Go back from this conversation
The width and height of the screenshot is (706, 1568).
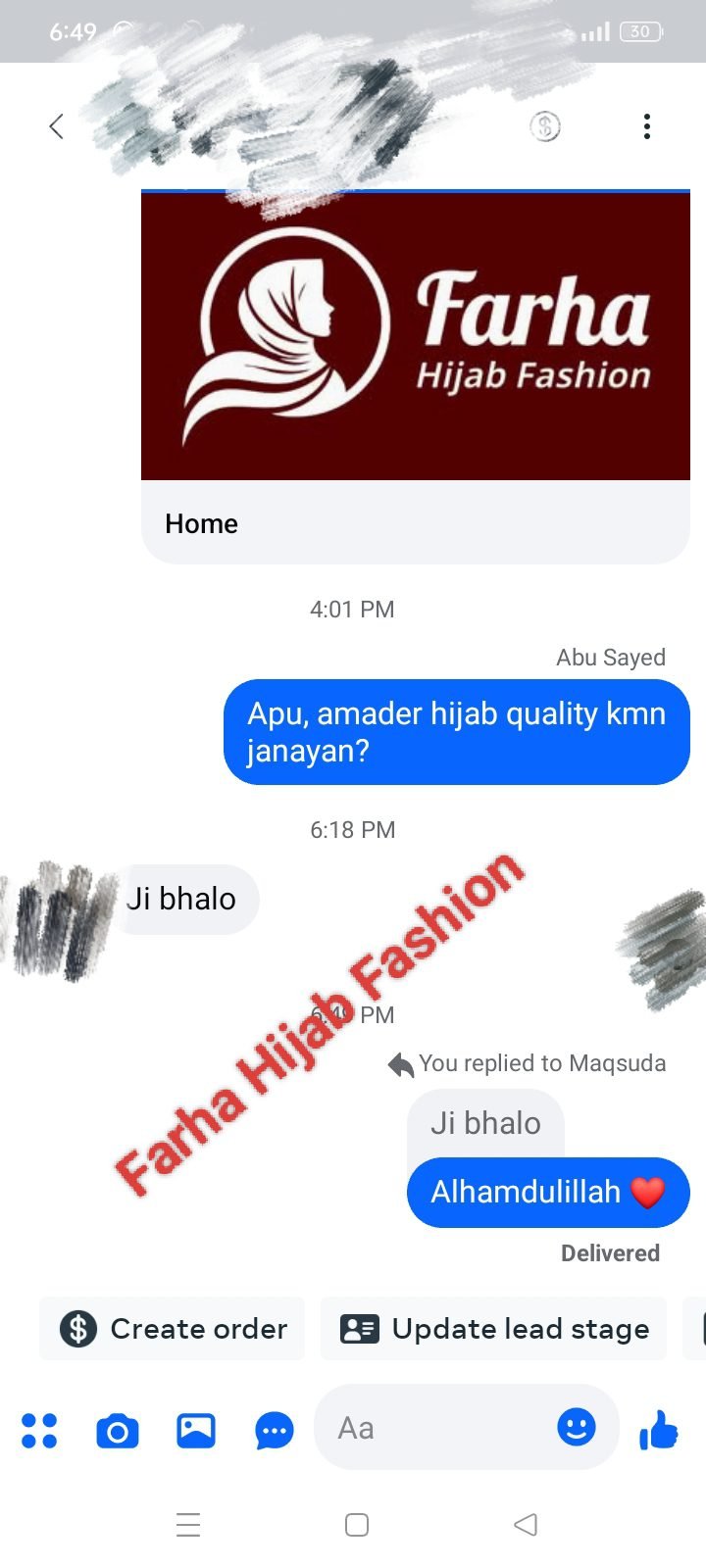pyautogui.click(x=56, y=126)
